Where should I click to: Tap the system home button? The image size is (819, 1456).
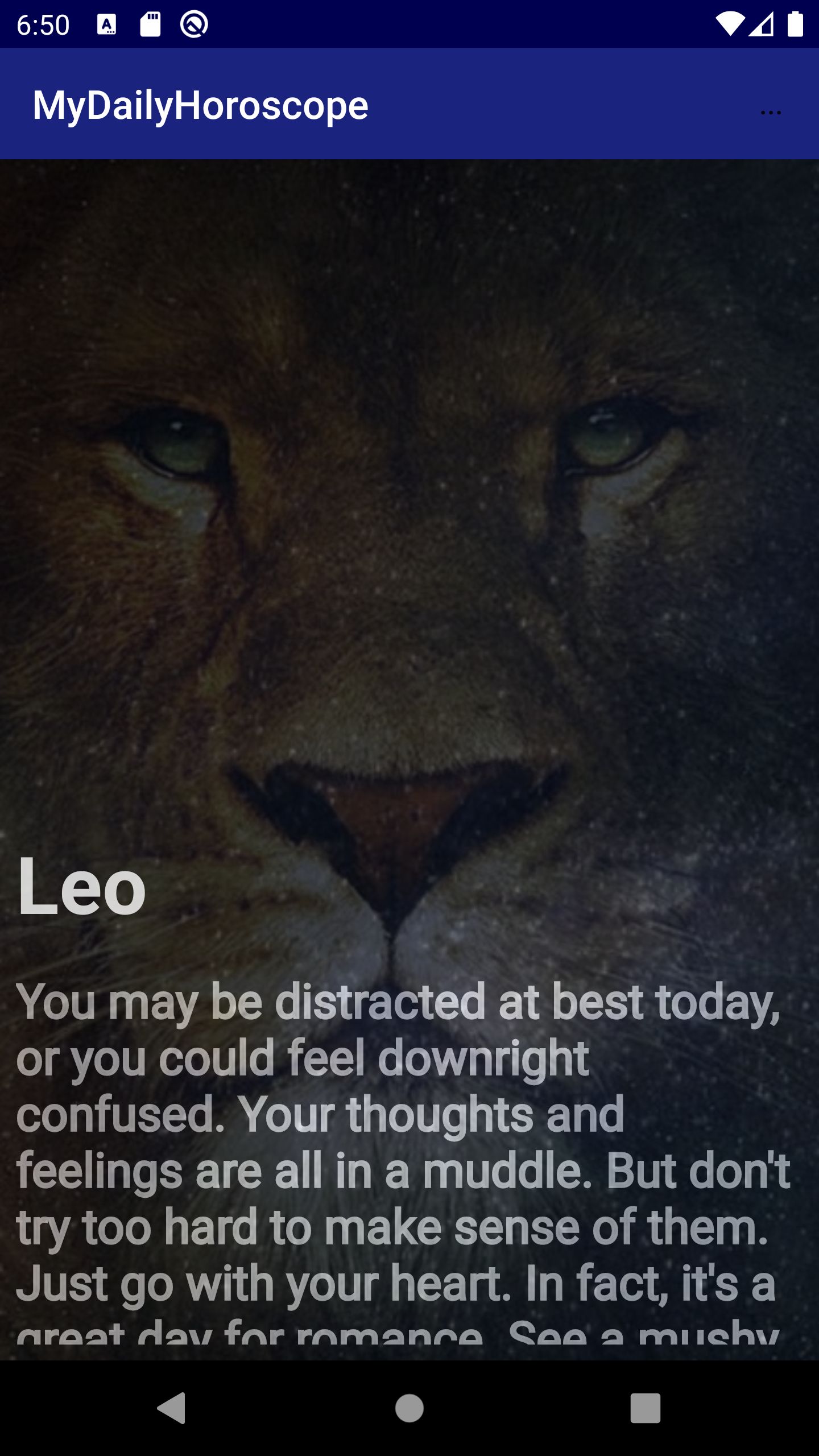tap(409, 1408)
